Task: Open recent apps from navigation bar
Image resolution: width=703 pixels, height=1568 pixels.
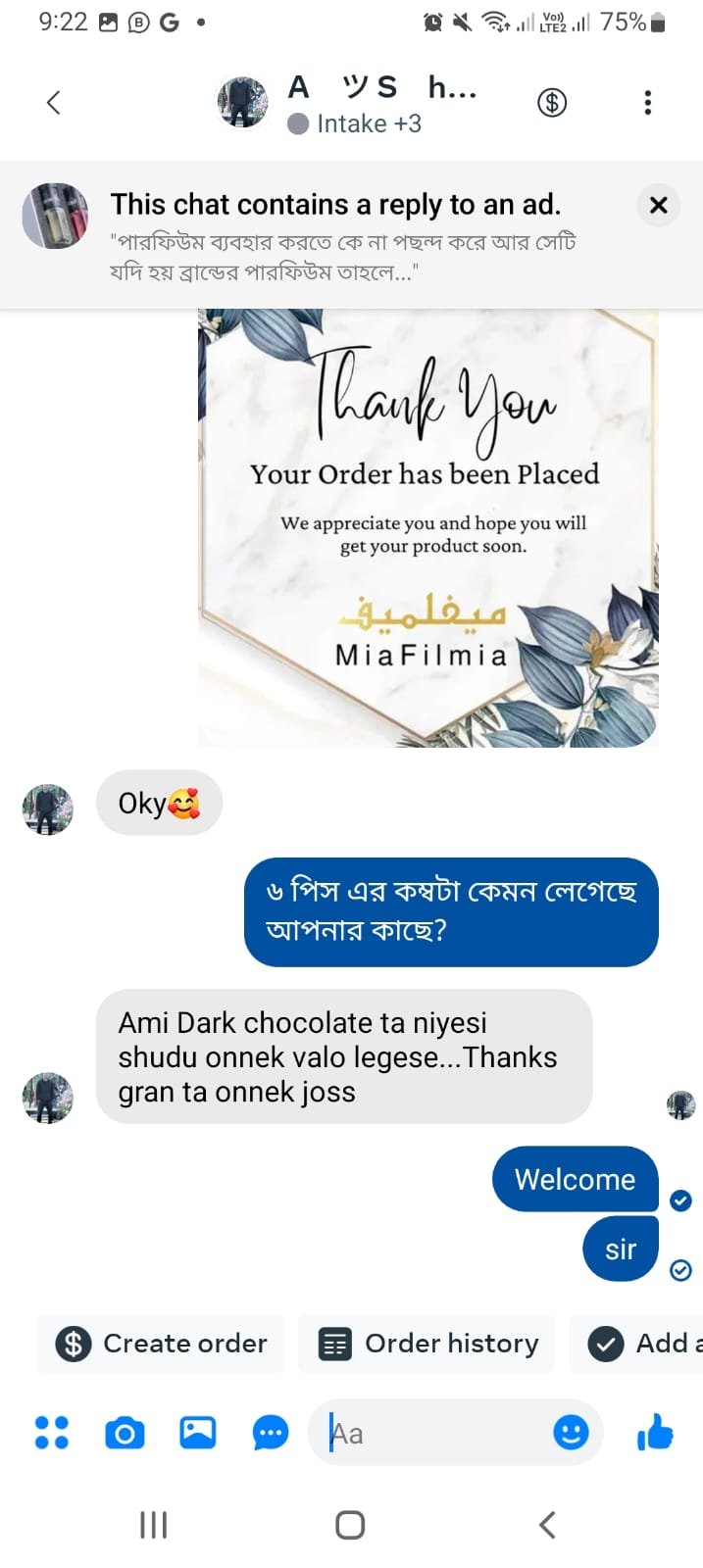Action: point(154,1525)
